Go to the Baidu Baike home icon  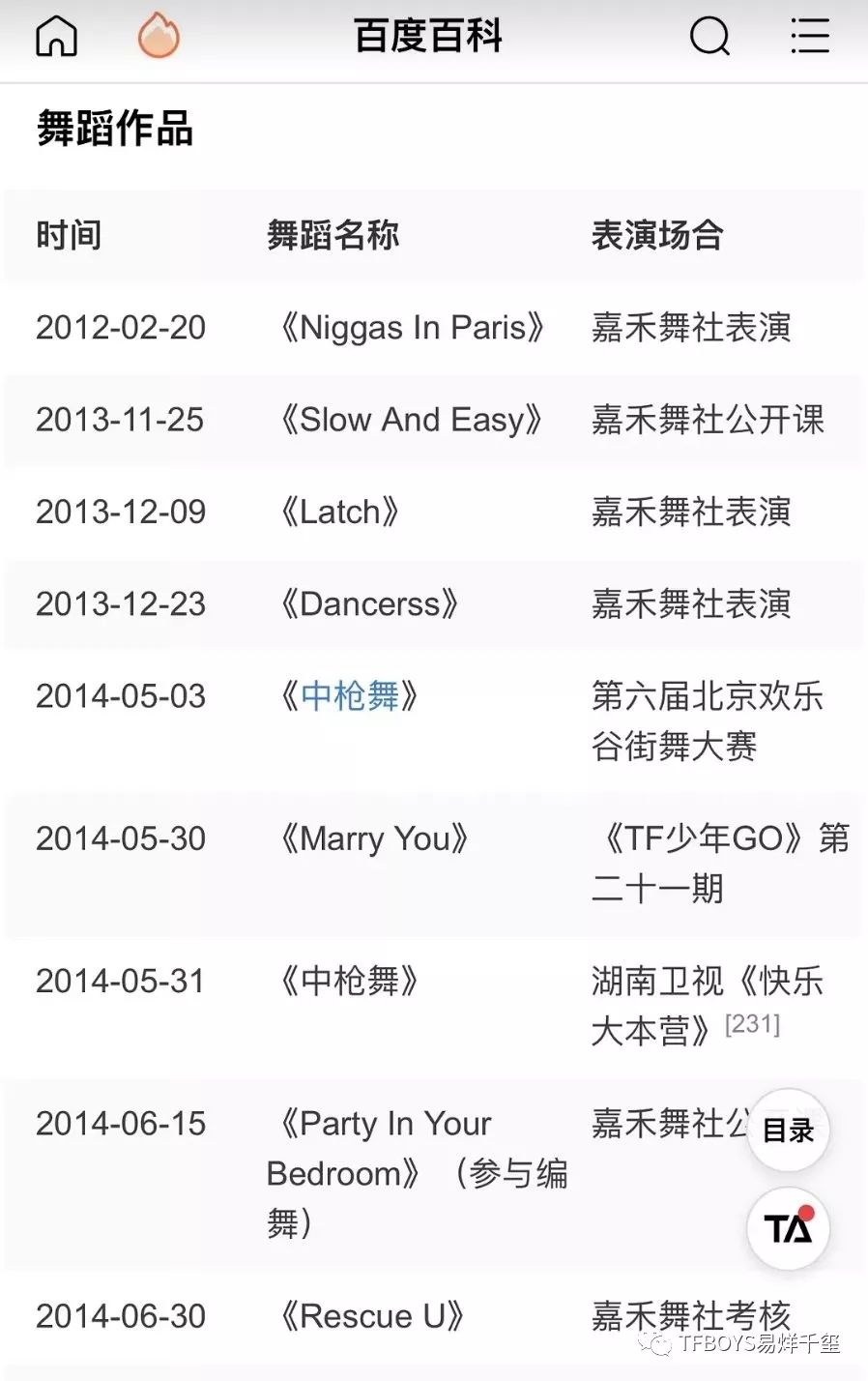(56, 37)
